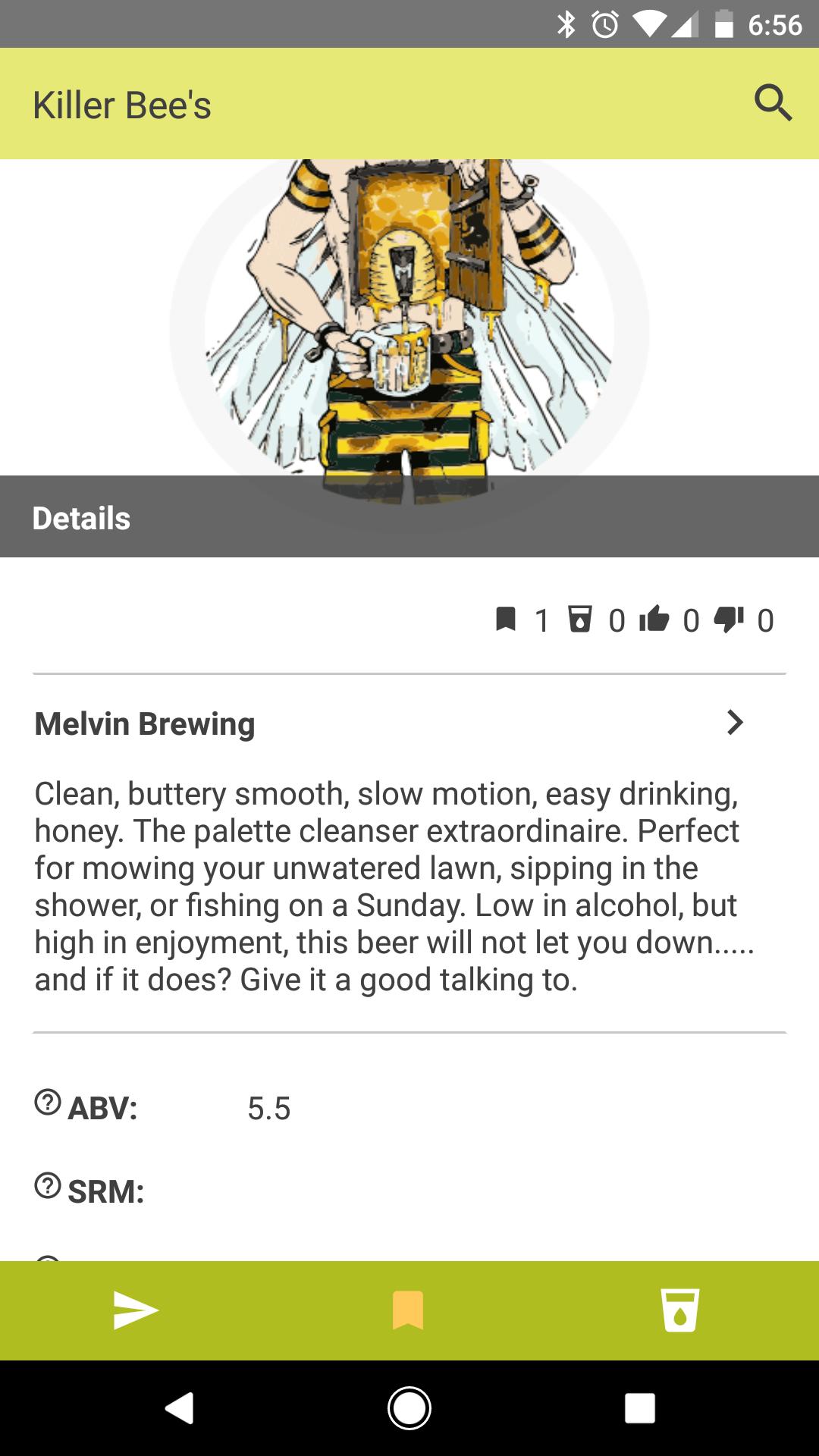Open the ABV help question mark
The height and width of the screenshot is (1456, 819).
47,1104
